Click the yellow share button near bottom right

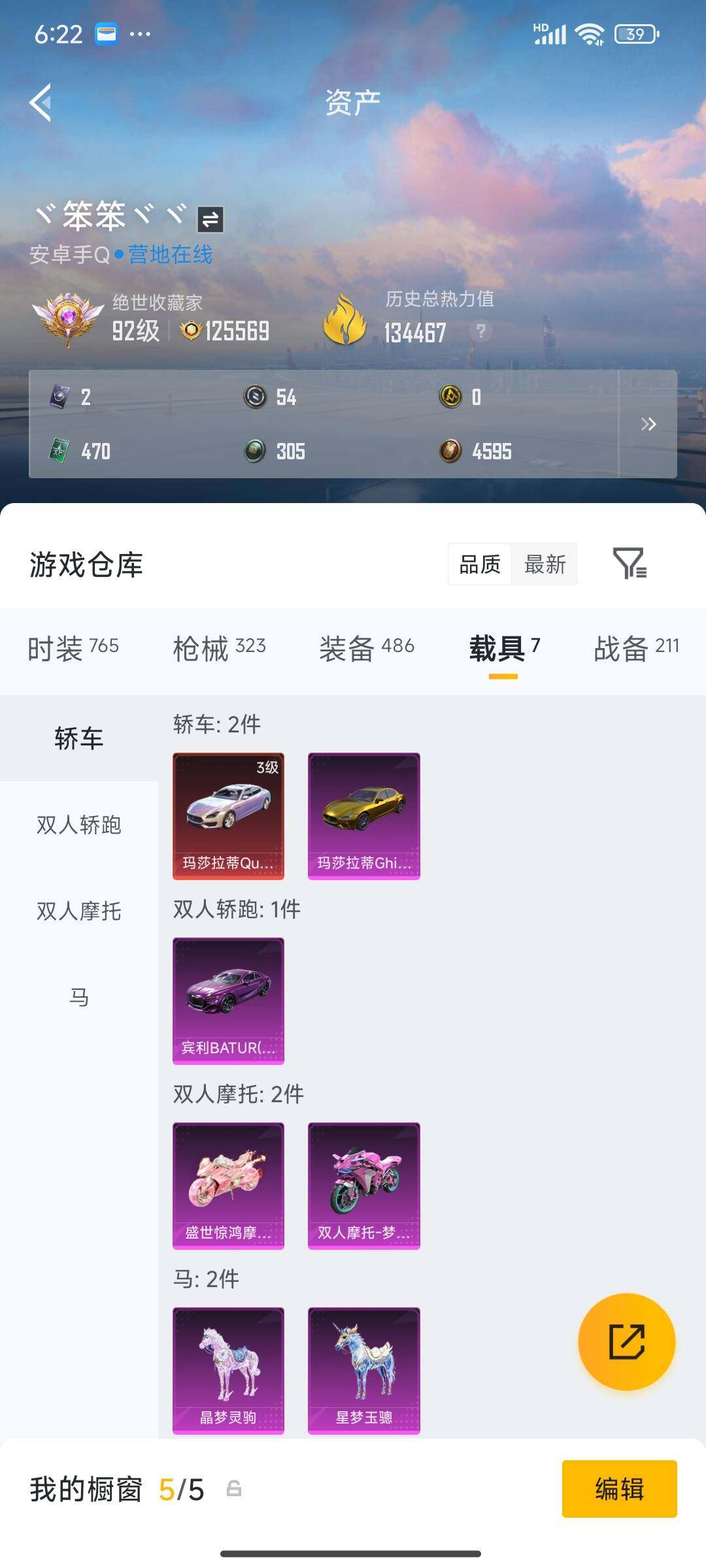(626, 1341)
